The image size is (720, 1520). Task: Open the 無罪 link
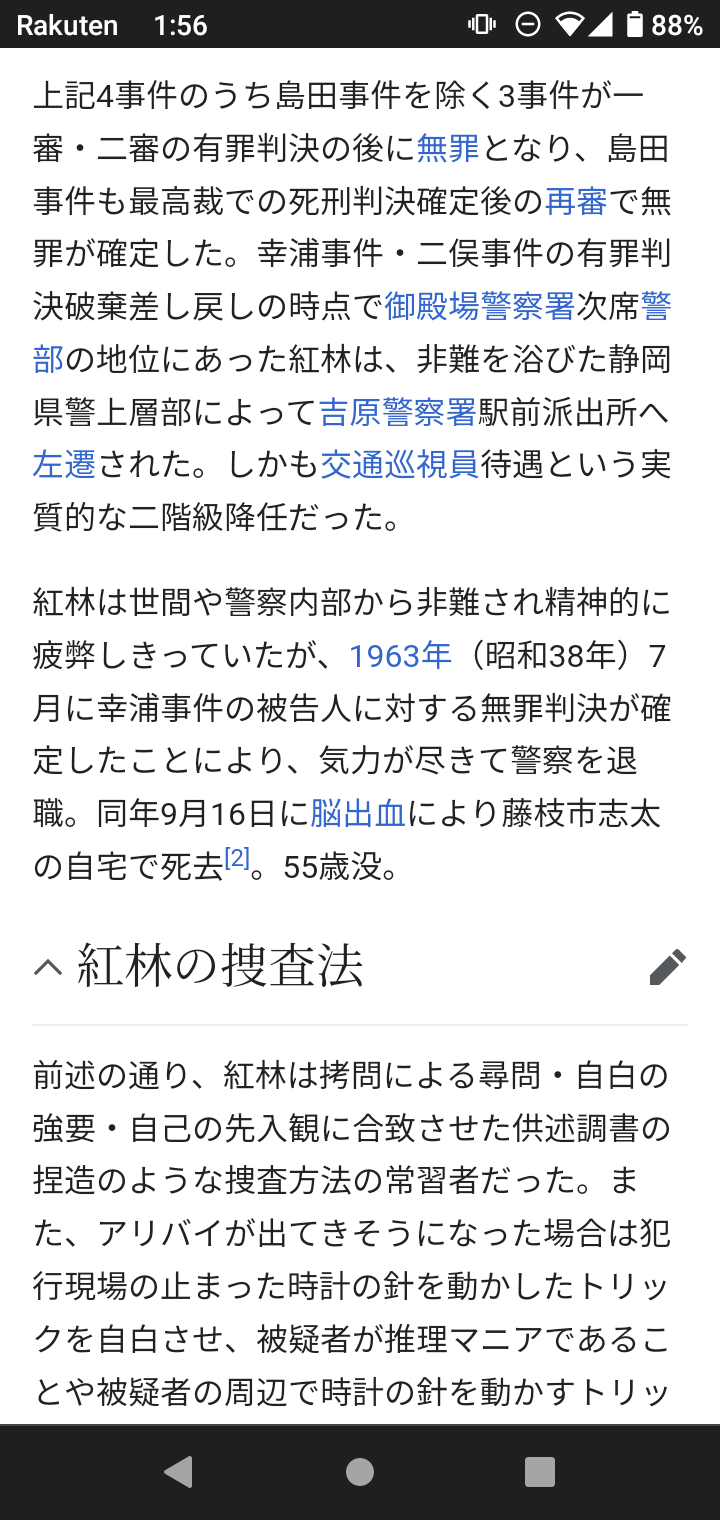449,150
